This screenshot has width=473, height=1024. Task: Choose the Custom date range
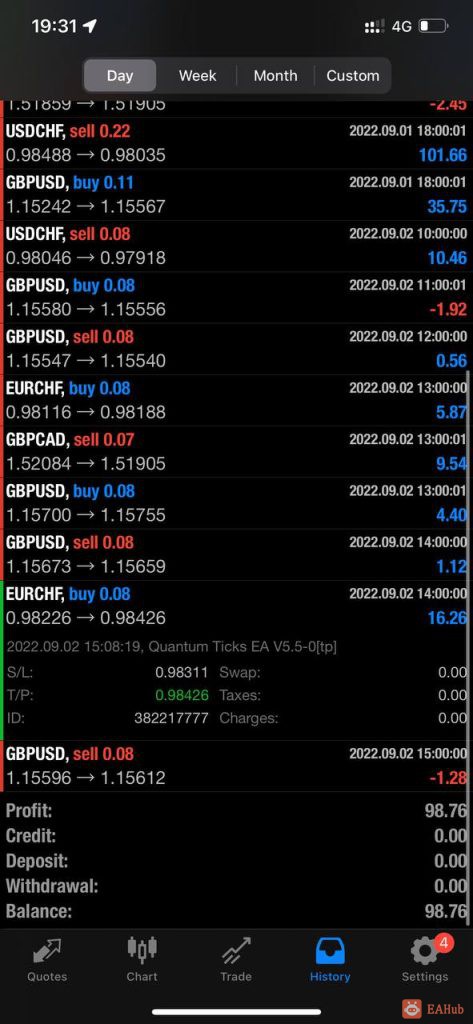(353, 76)
